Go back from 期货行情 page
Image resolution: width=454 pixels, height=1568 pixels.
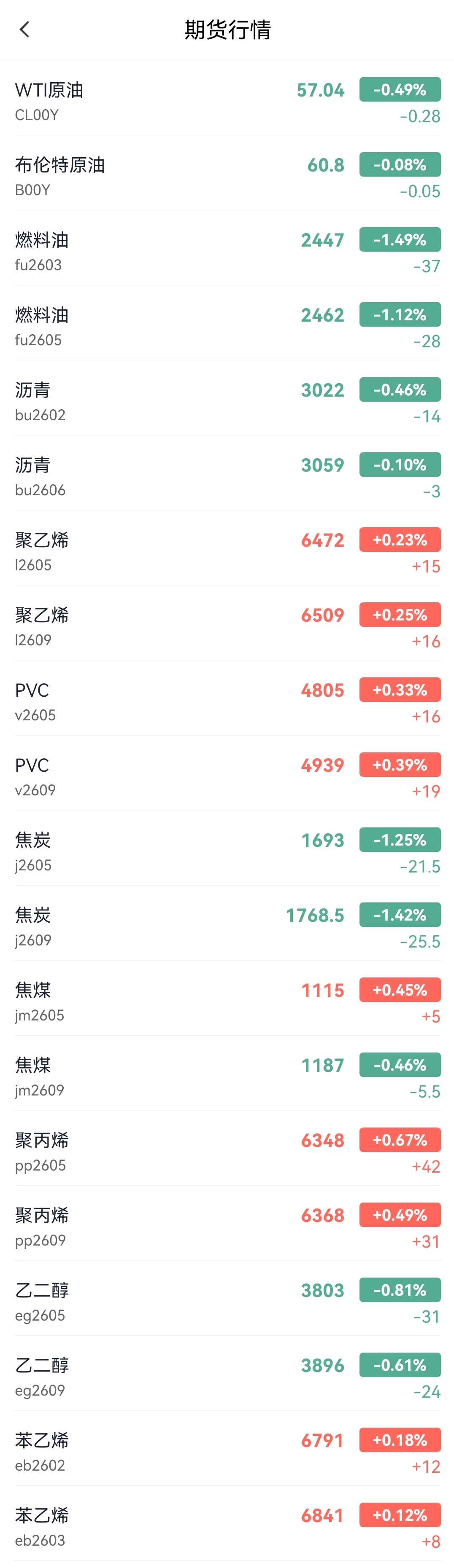click(x=24, y=29)
